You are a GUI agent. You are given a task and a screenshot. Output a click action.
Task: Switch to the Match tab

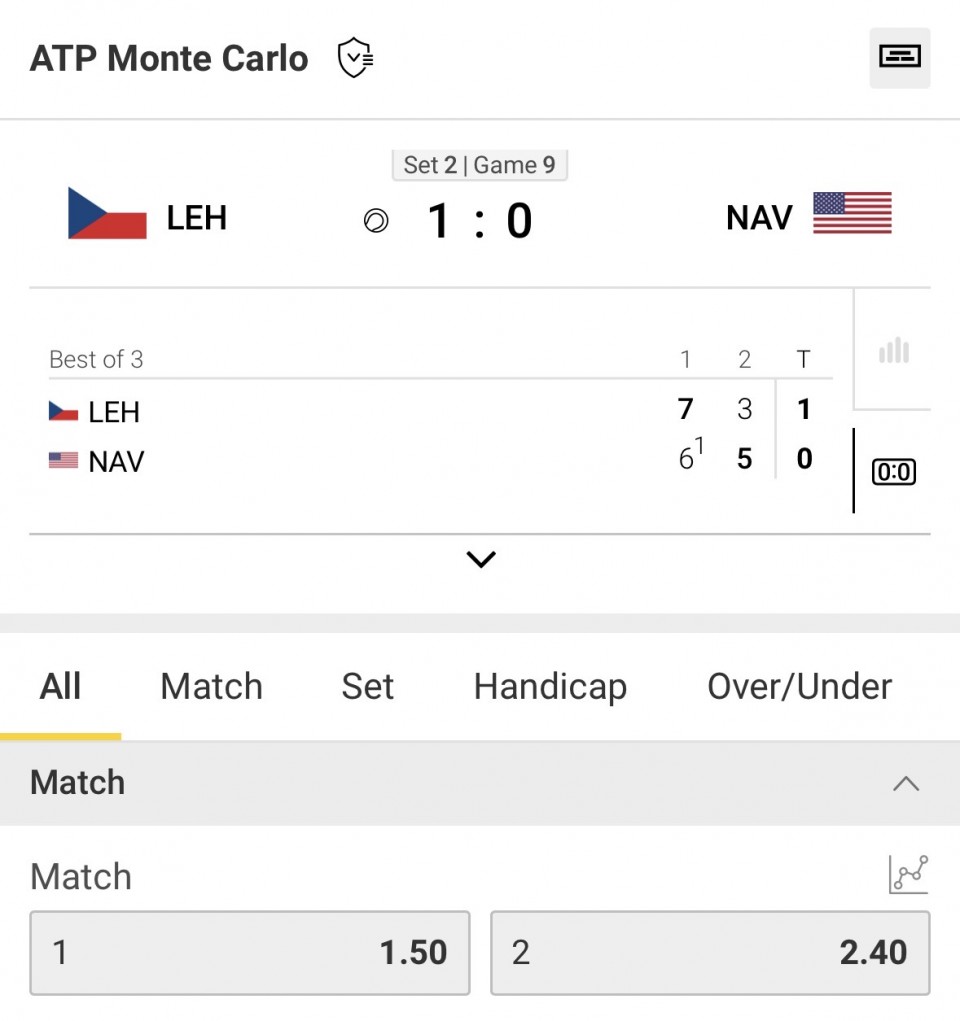[211, 687]
